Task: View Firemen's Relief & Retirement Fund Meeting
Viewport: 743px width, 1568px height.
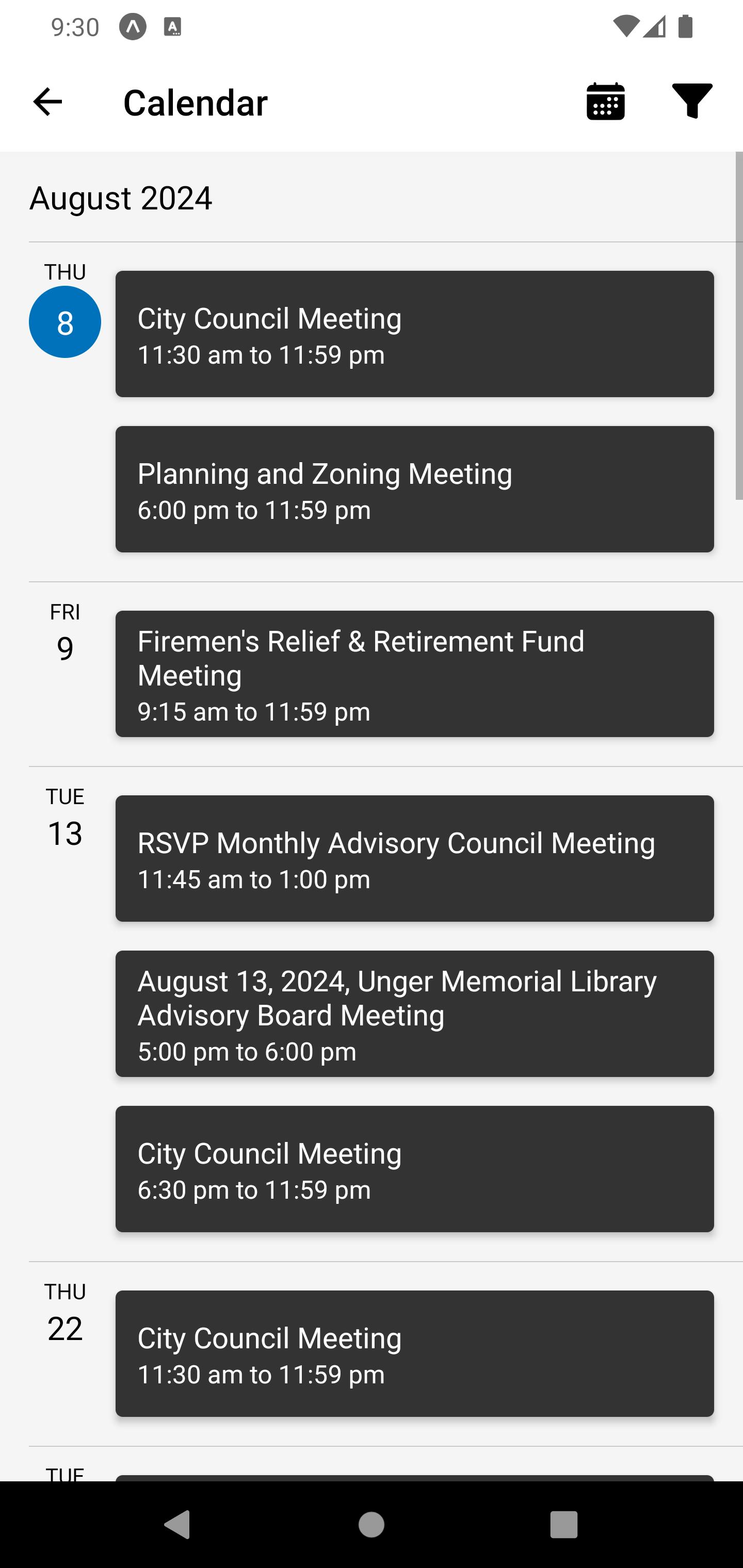Action: 415,674
